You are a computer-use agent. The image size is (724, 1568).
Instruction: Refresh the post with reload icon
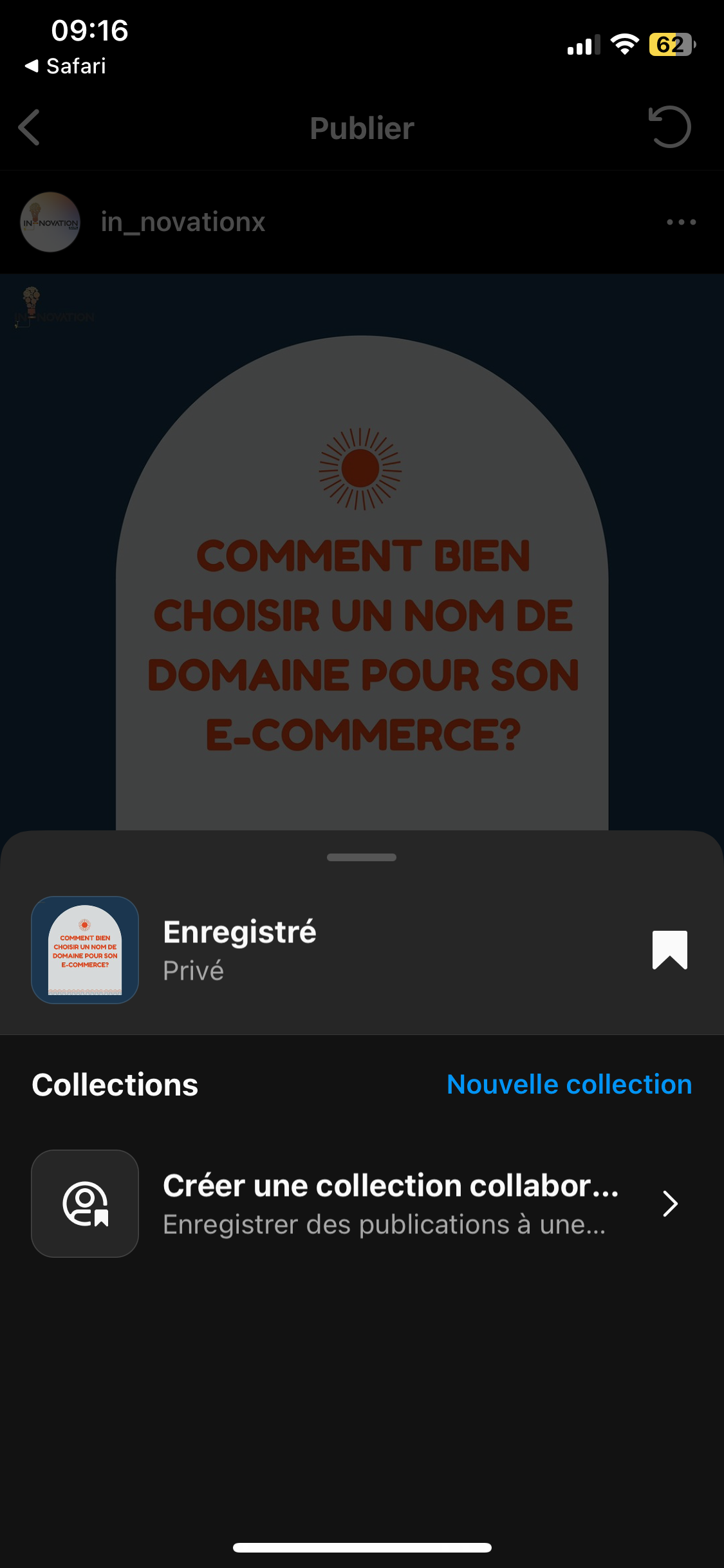[x=669, y=127]
